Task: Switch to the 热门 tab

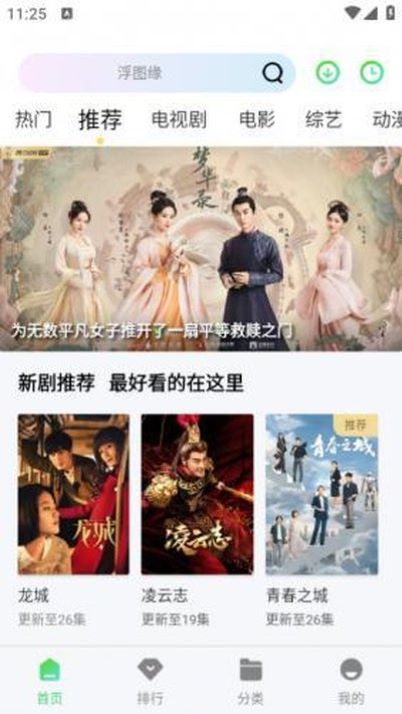Action: (34, 120)
